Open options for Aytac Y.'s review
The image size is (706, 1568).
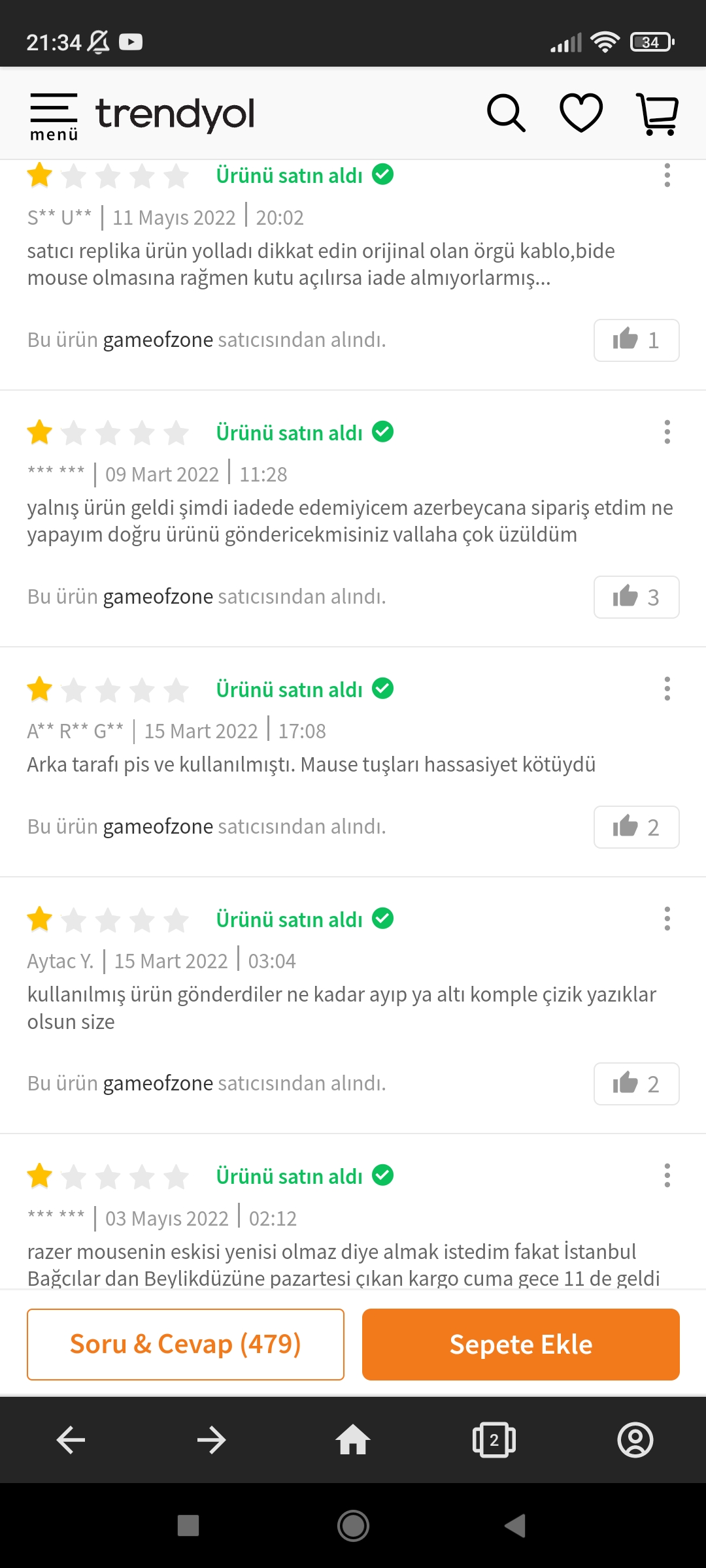(x=667, y=919)
